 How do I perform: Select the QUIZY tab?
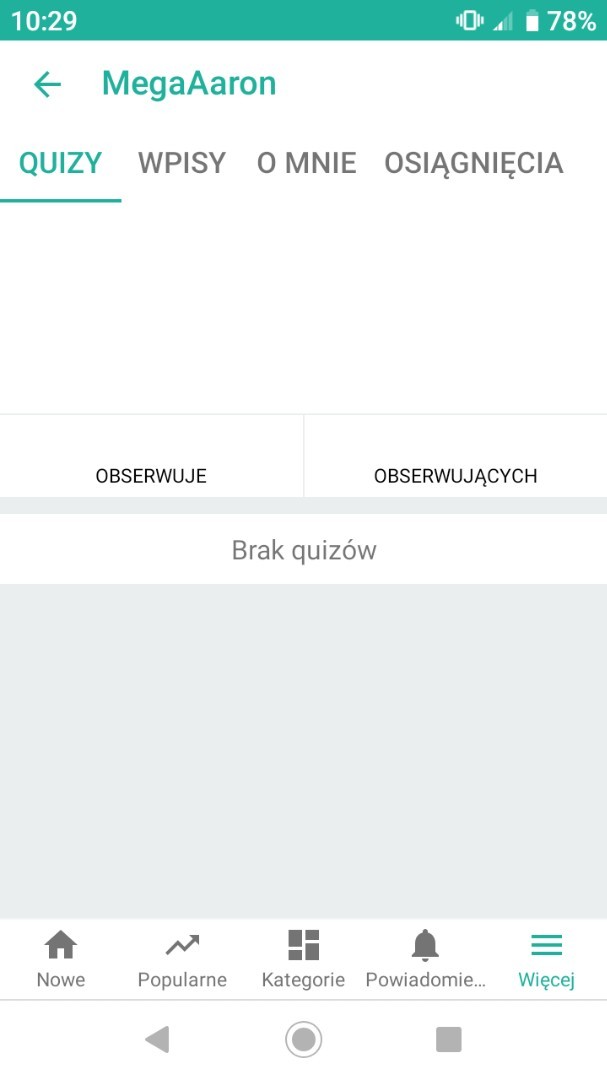[x=61, y=163]
